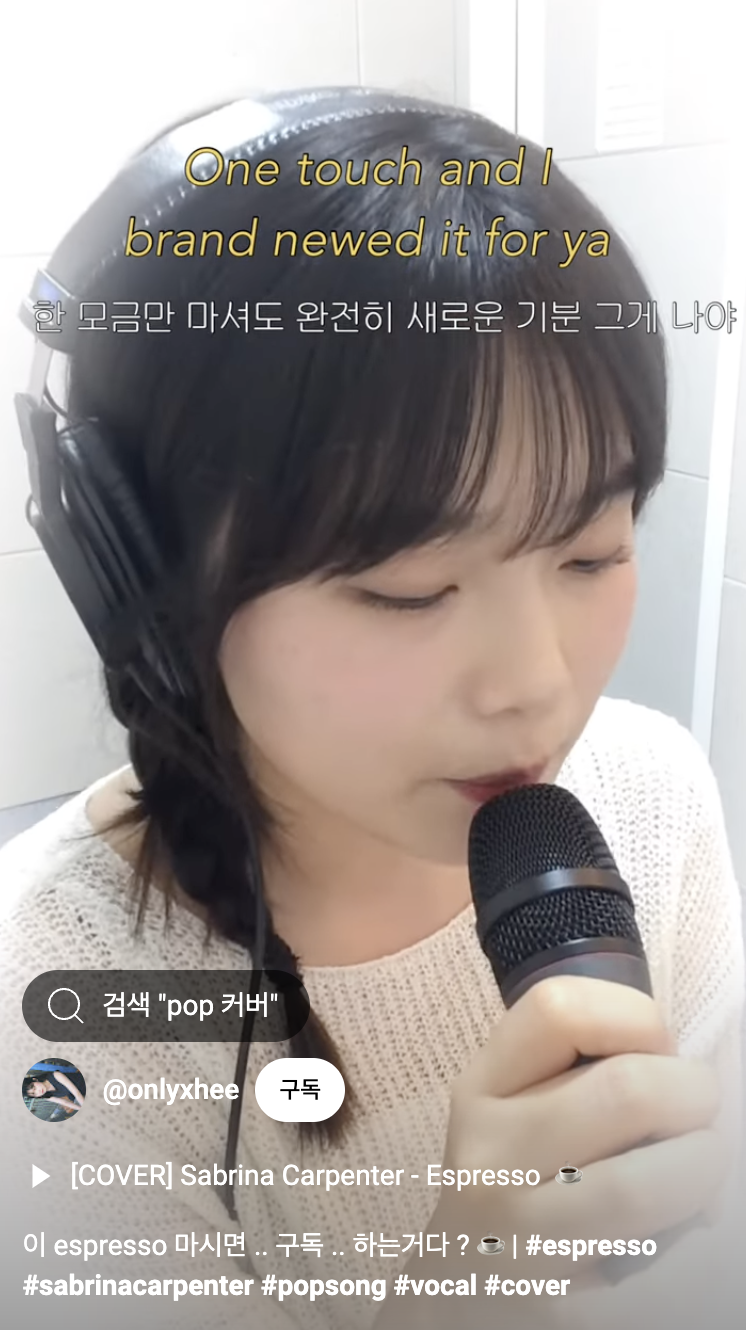
Task: Tap the #cover hashtag
Action: coord(527,1285)
